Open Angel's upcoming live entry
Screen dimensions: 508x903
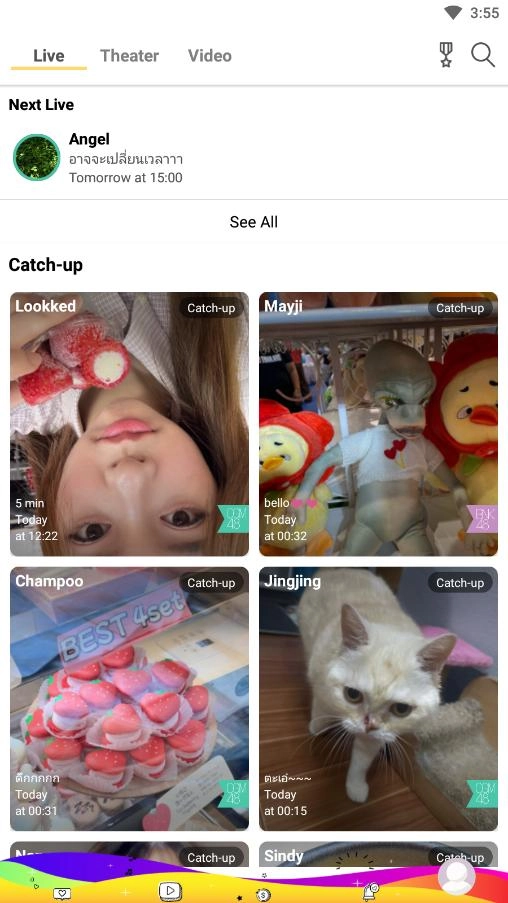click(253, 158)
